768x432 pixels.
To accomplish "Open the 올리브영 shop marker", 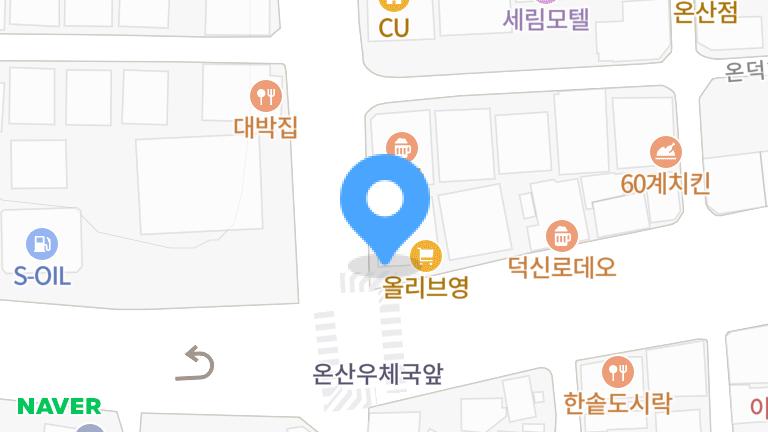I will tap(427, 258).
